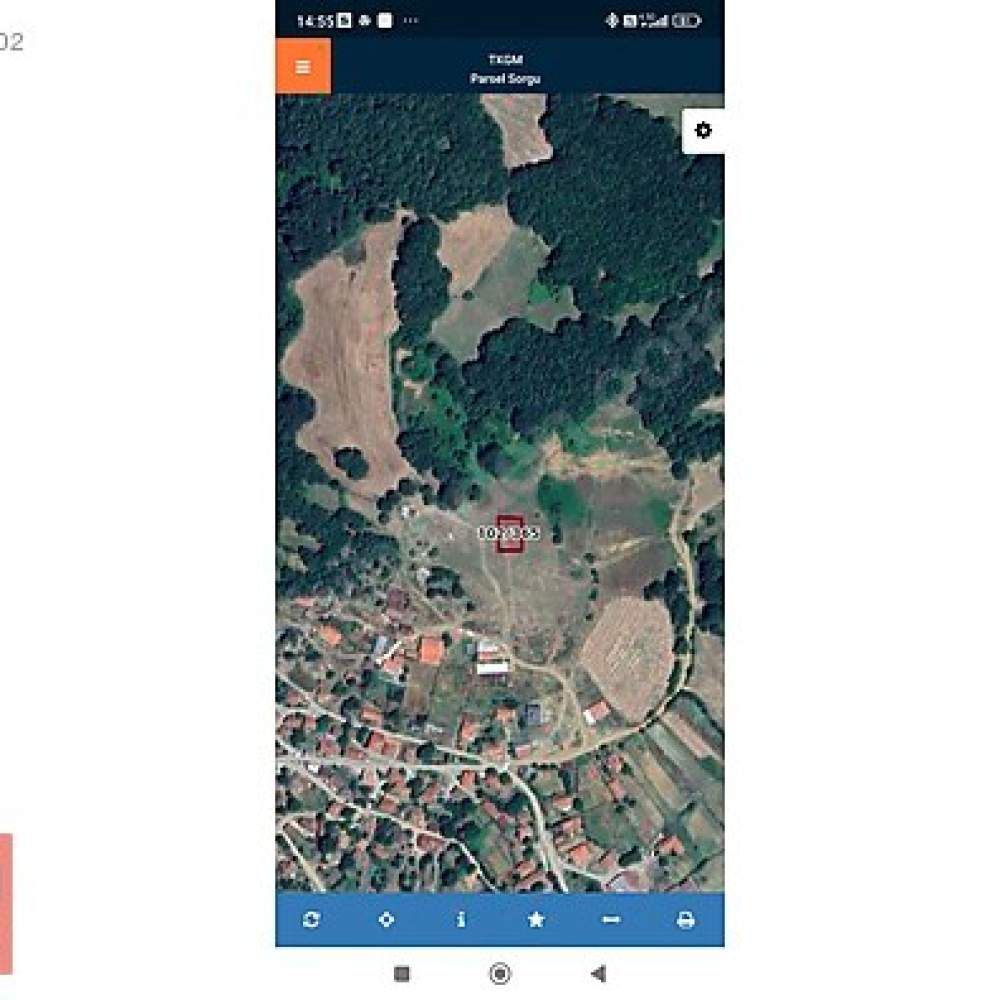This screenshot has height=1000, width=1000.
Task: Print the parcel map
Action: click(x=686, y=919)
